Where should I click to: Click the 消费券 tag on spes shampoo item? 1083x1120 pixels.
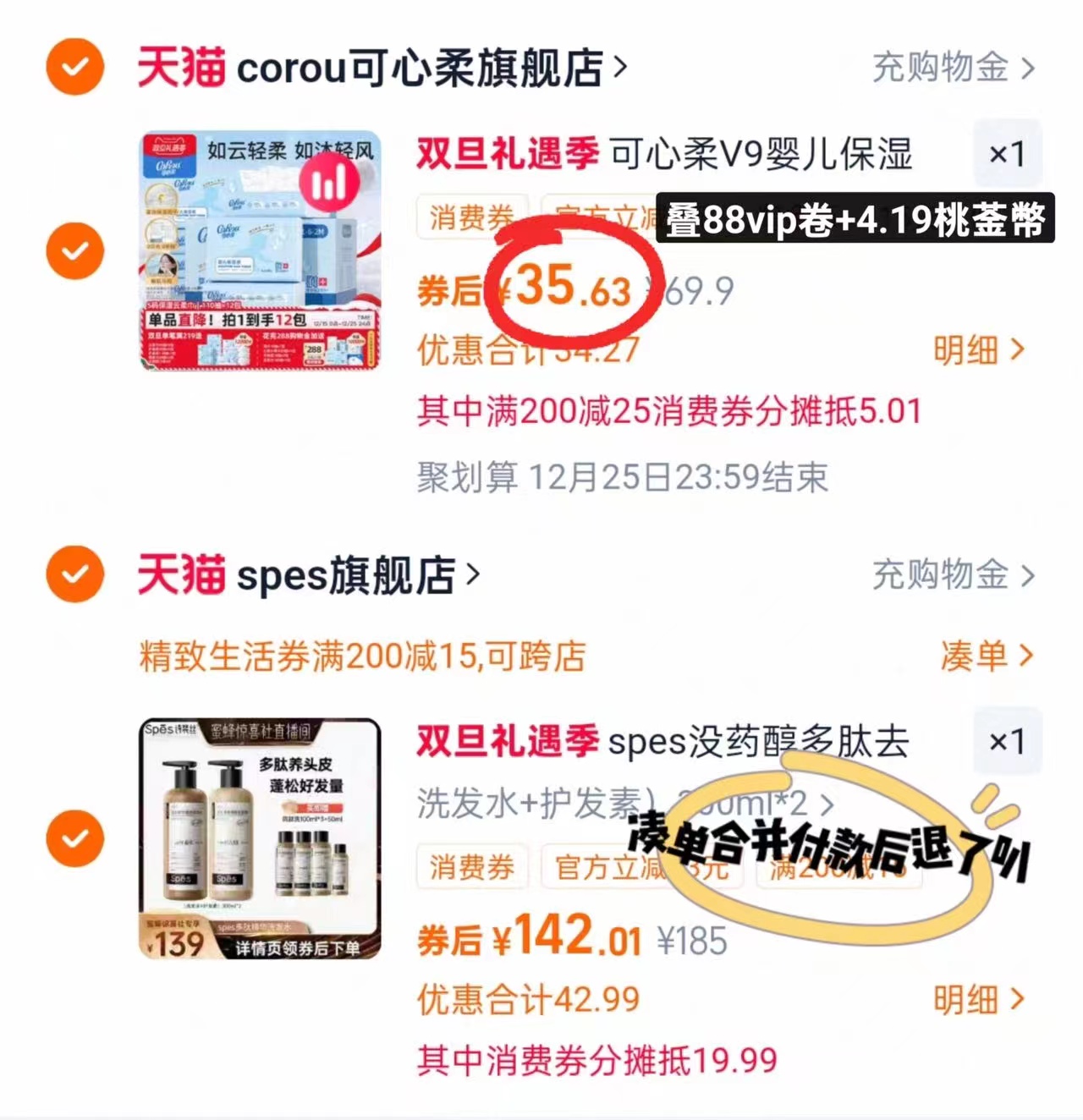tap(472, 868)
